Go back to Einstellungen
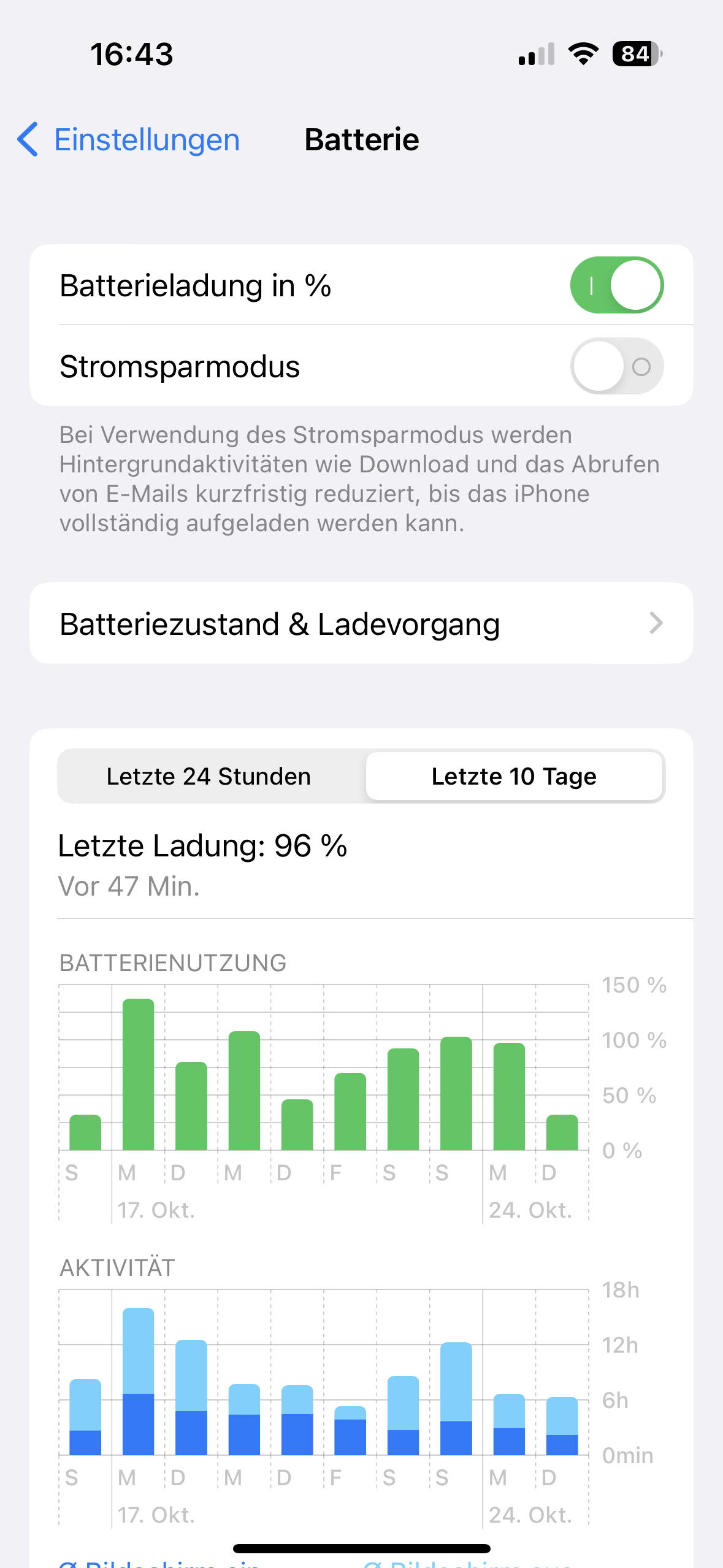 [x=129, y=140]
